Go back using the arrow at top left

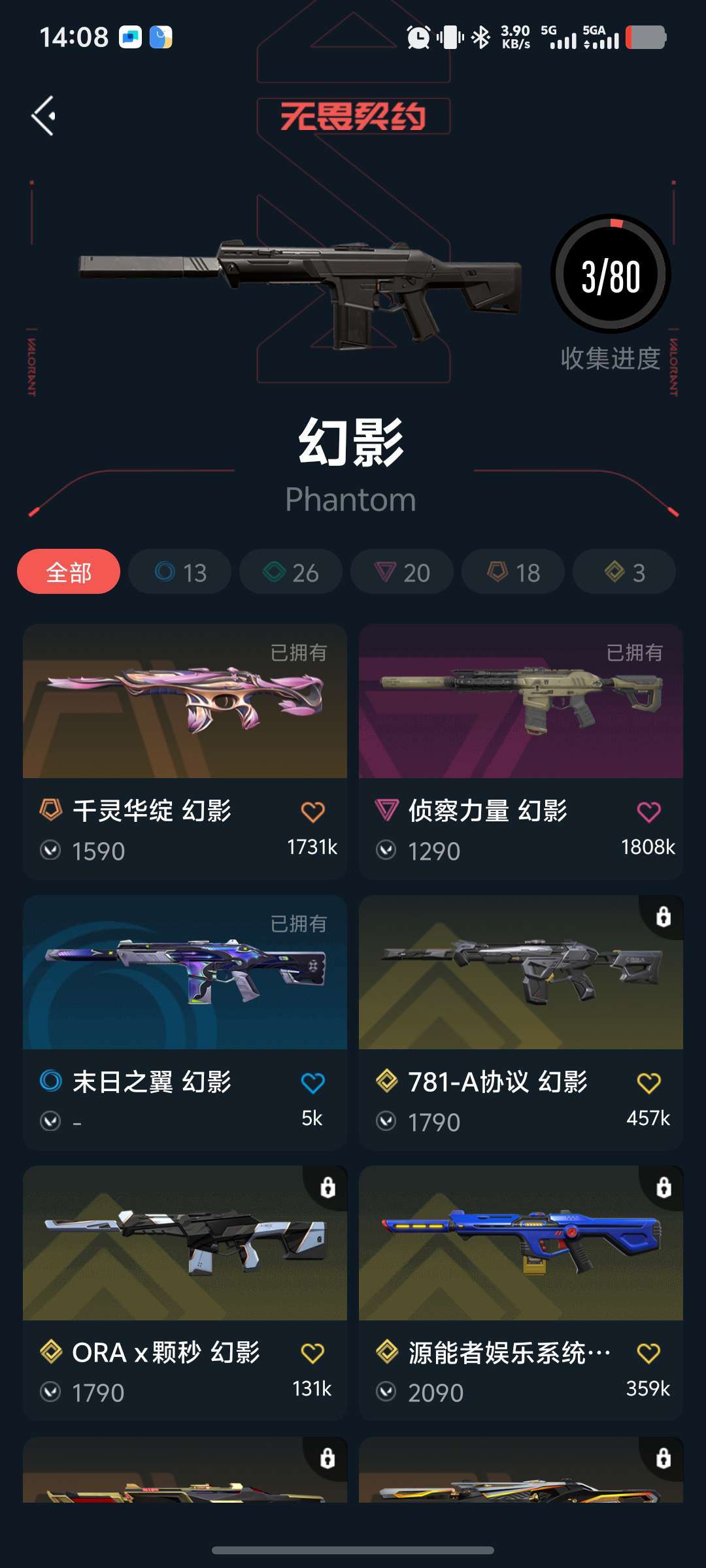click(x=43, y=116)
